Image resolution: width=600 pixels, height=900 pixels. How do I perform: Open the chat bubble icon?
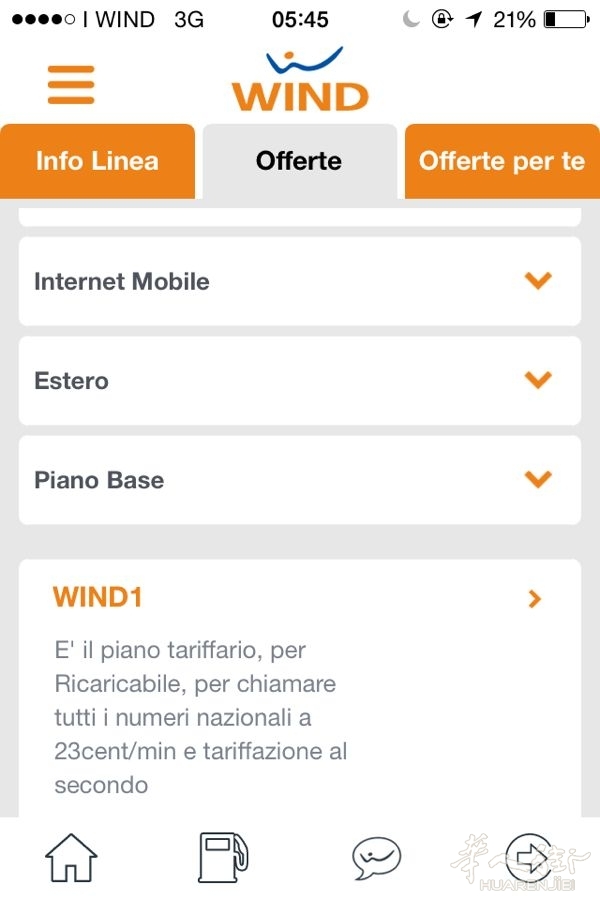376,858
